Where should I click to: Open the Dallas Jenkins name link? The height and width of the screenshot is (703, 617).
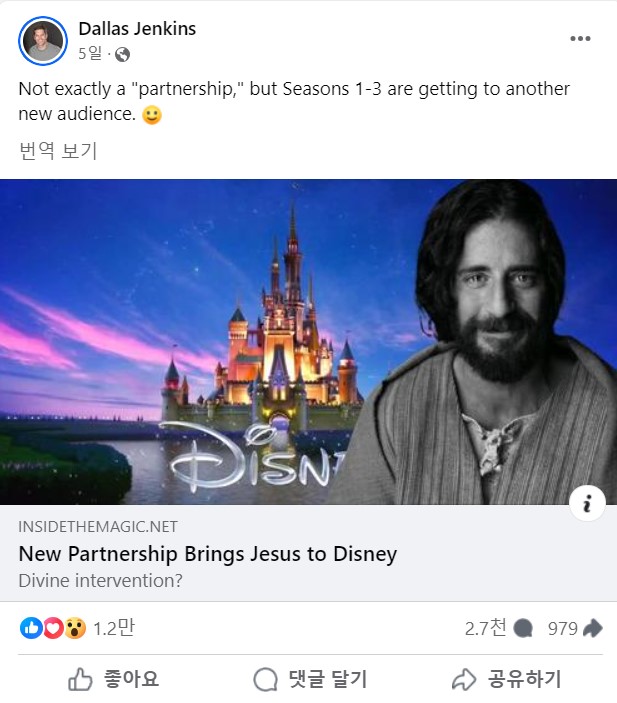(137, 29)
